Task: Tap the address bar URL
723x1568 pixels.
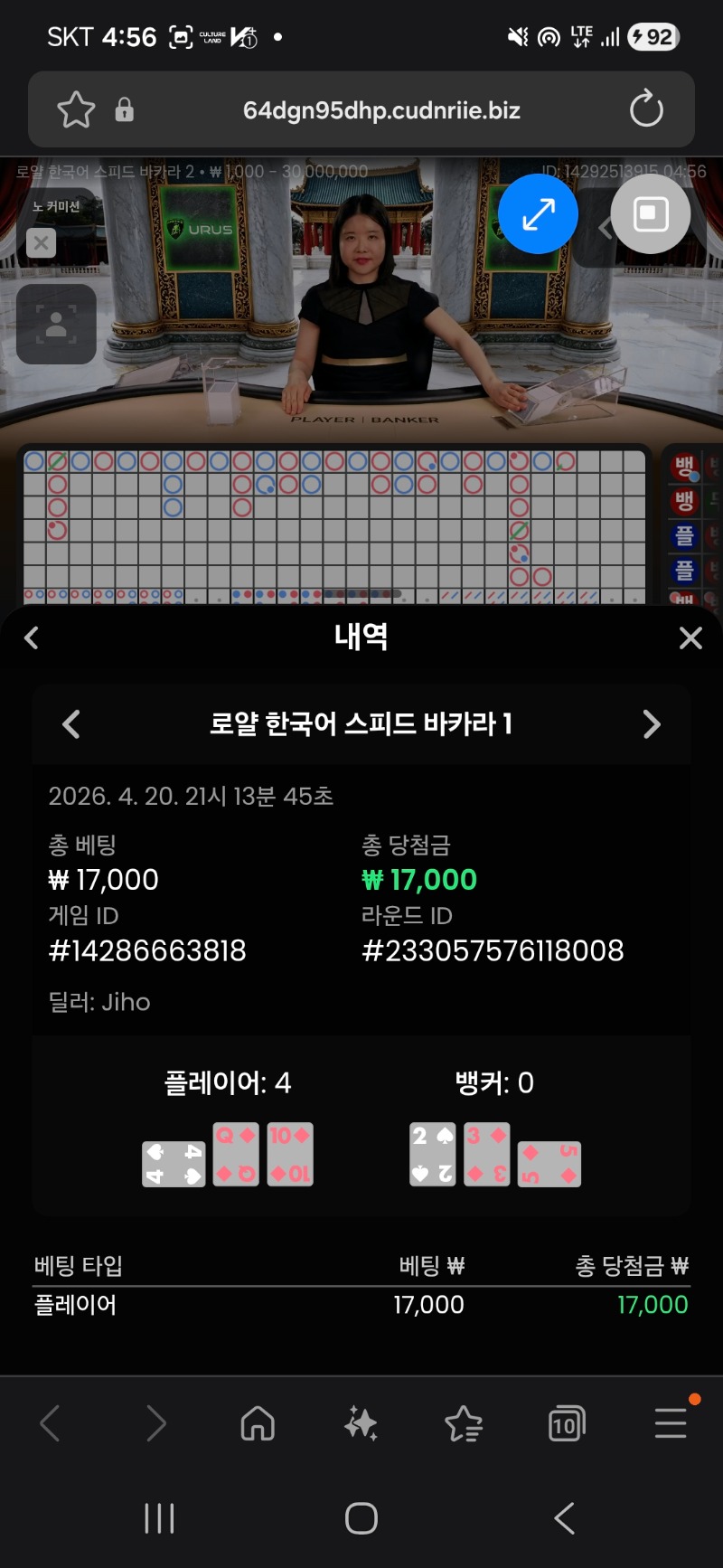Action: tap(381, 110)
